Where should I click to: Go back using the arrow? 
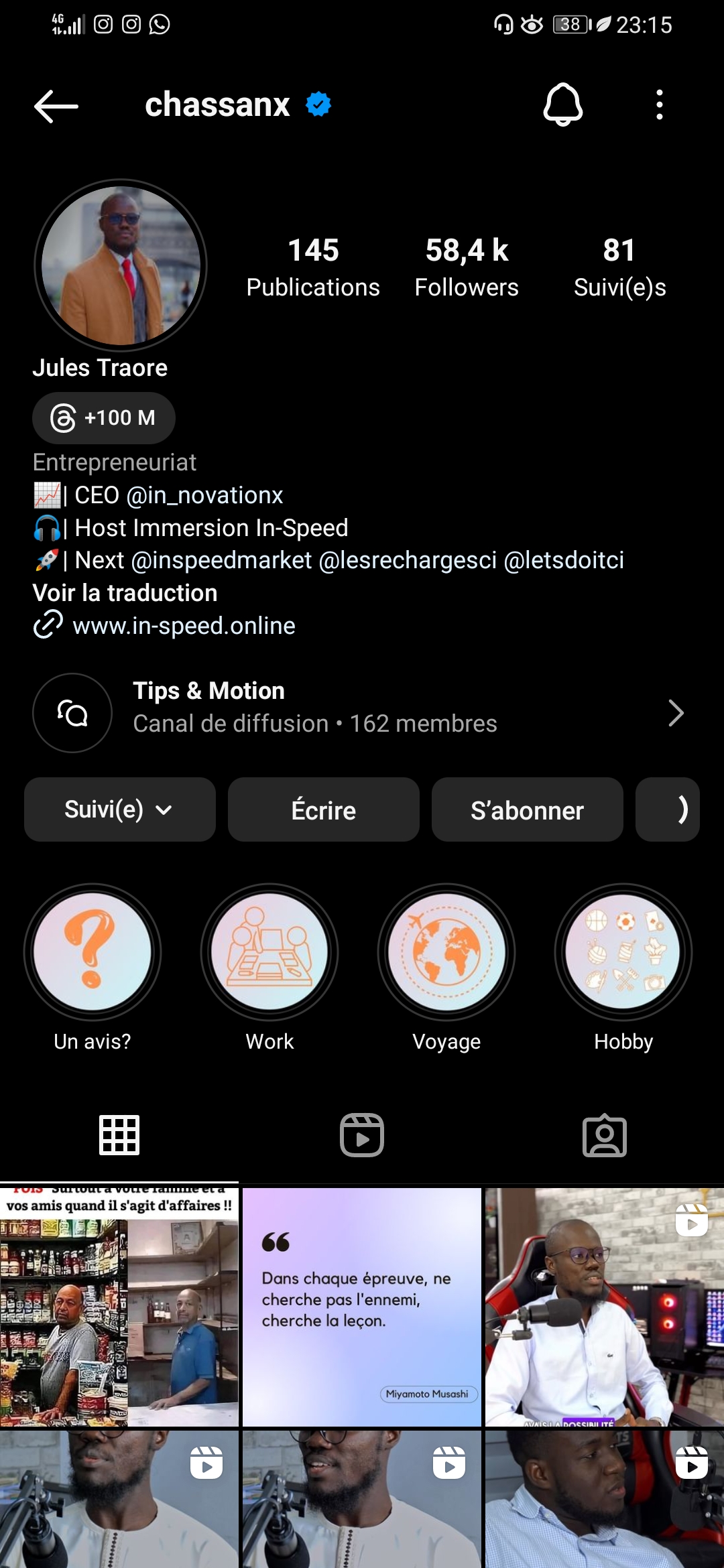pyautogui.click(x=56, y=106)
